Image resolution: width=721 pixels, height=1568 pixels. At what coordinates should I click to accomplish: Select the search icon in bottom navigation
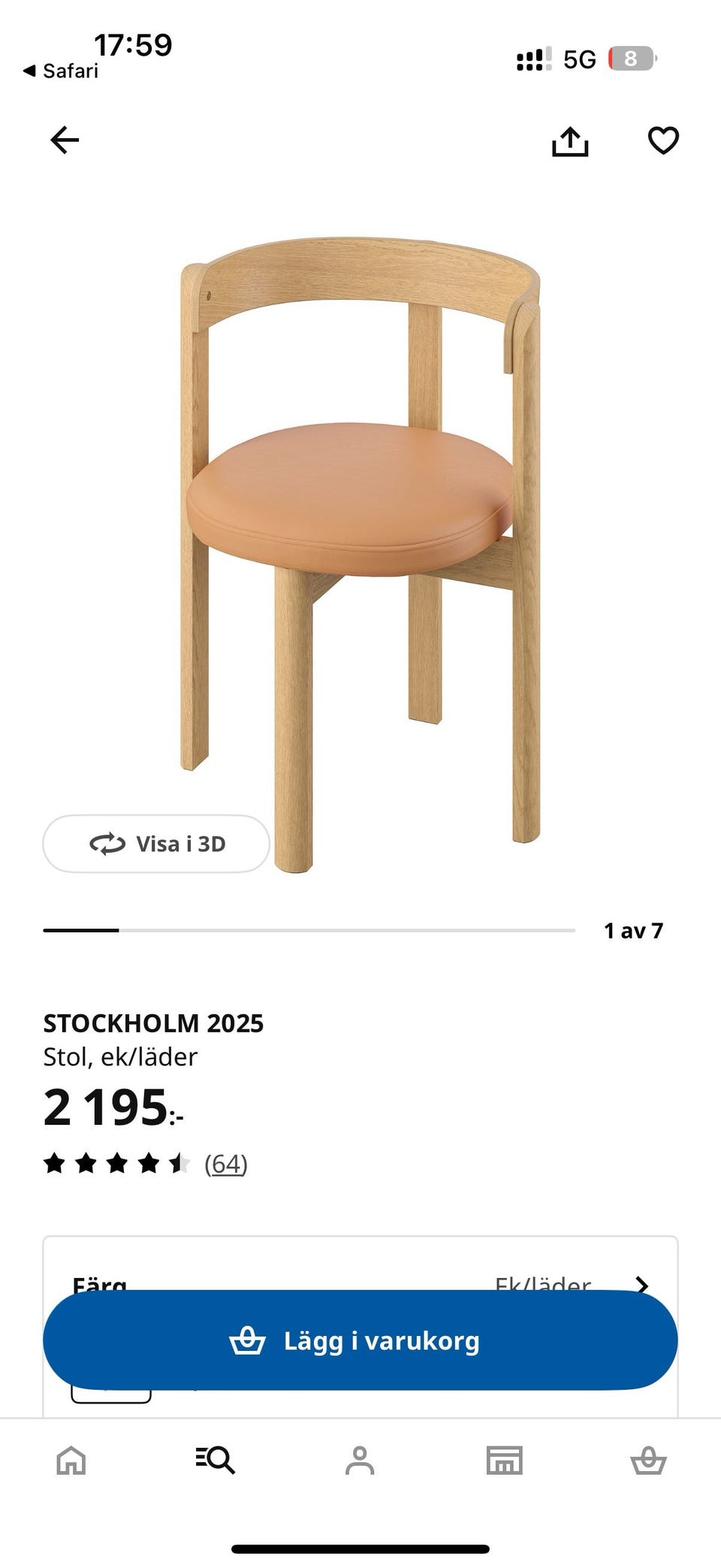(216, 1461)
